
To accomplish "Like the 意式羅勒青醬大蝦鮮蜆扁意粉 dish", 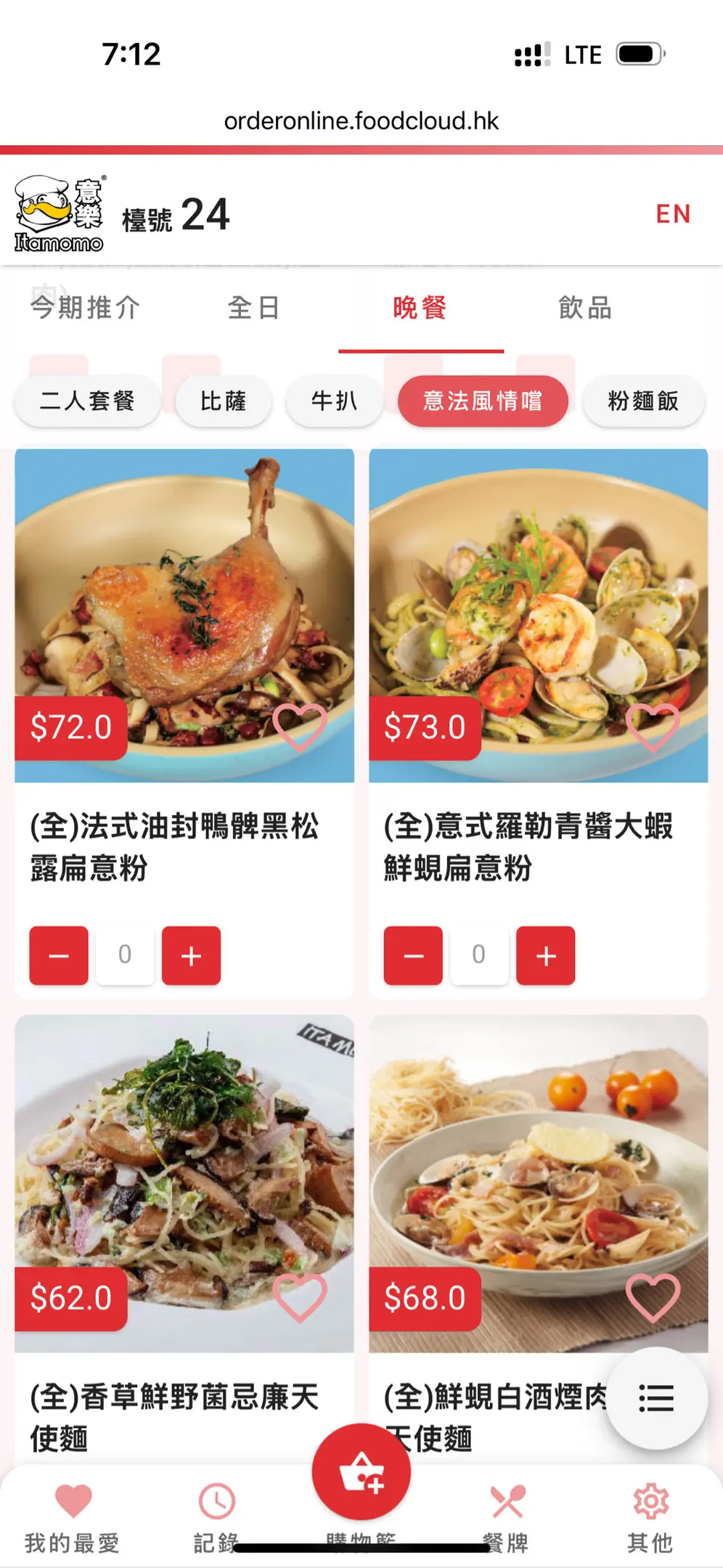I will pyautogui.click(x=653, y=727).
